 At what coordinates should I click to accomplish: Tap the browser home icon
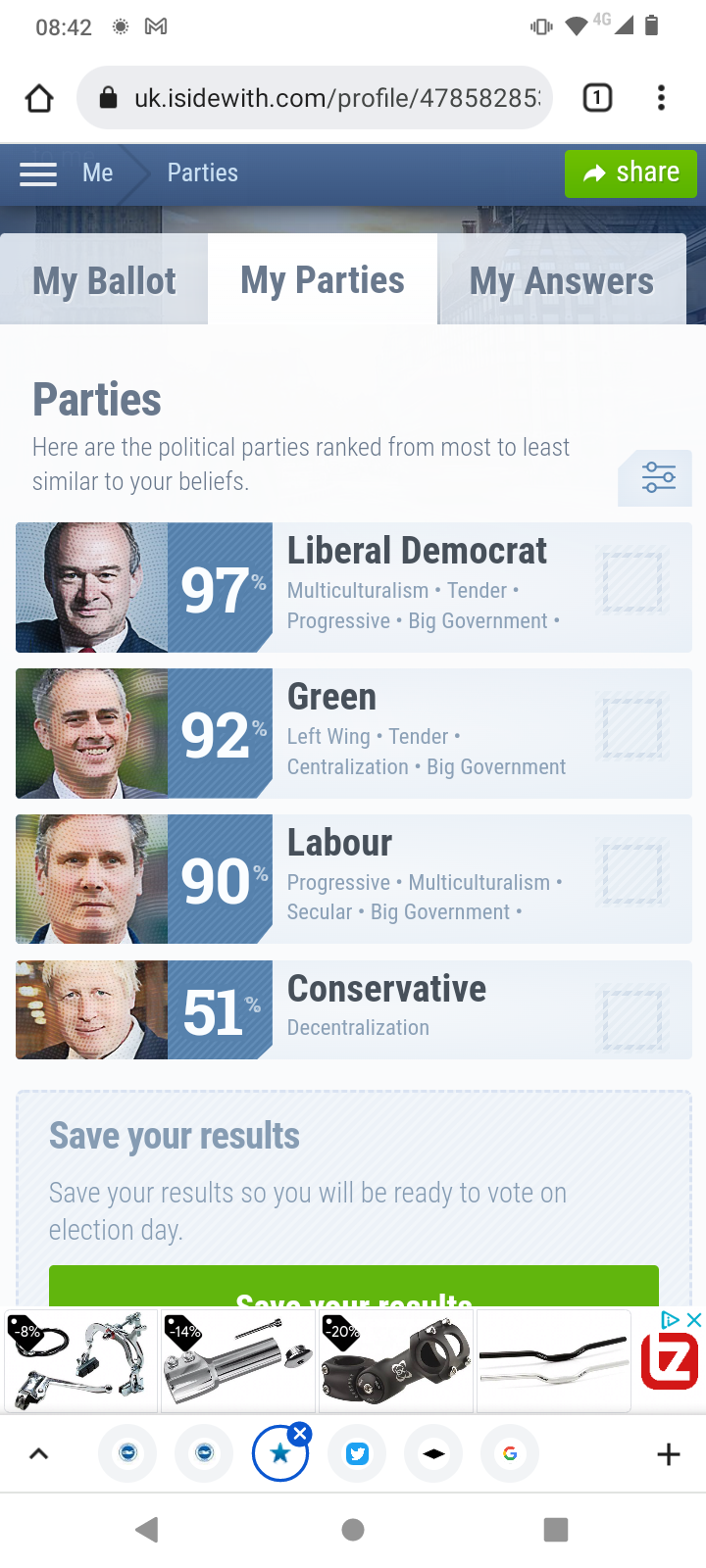coord(39,98)
